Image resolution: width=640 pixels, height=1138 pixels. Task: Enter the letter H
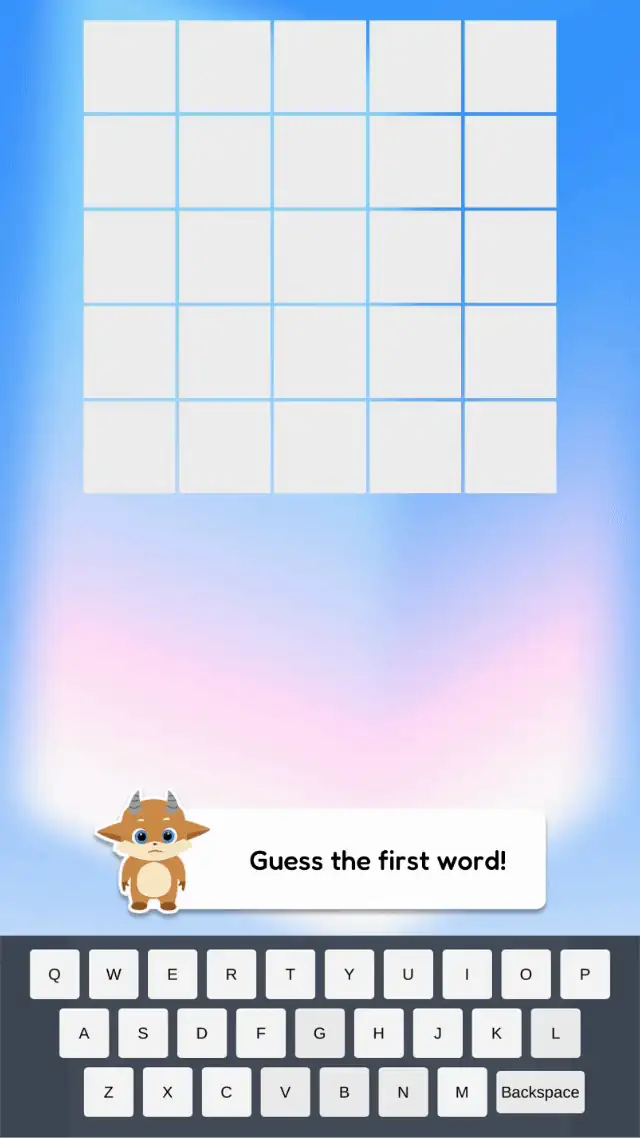tap(379, 1033)
